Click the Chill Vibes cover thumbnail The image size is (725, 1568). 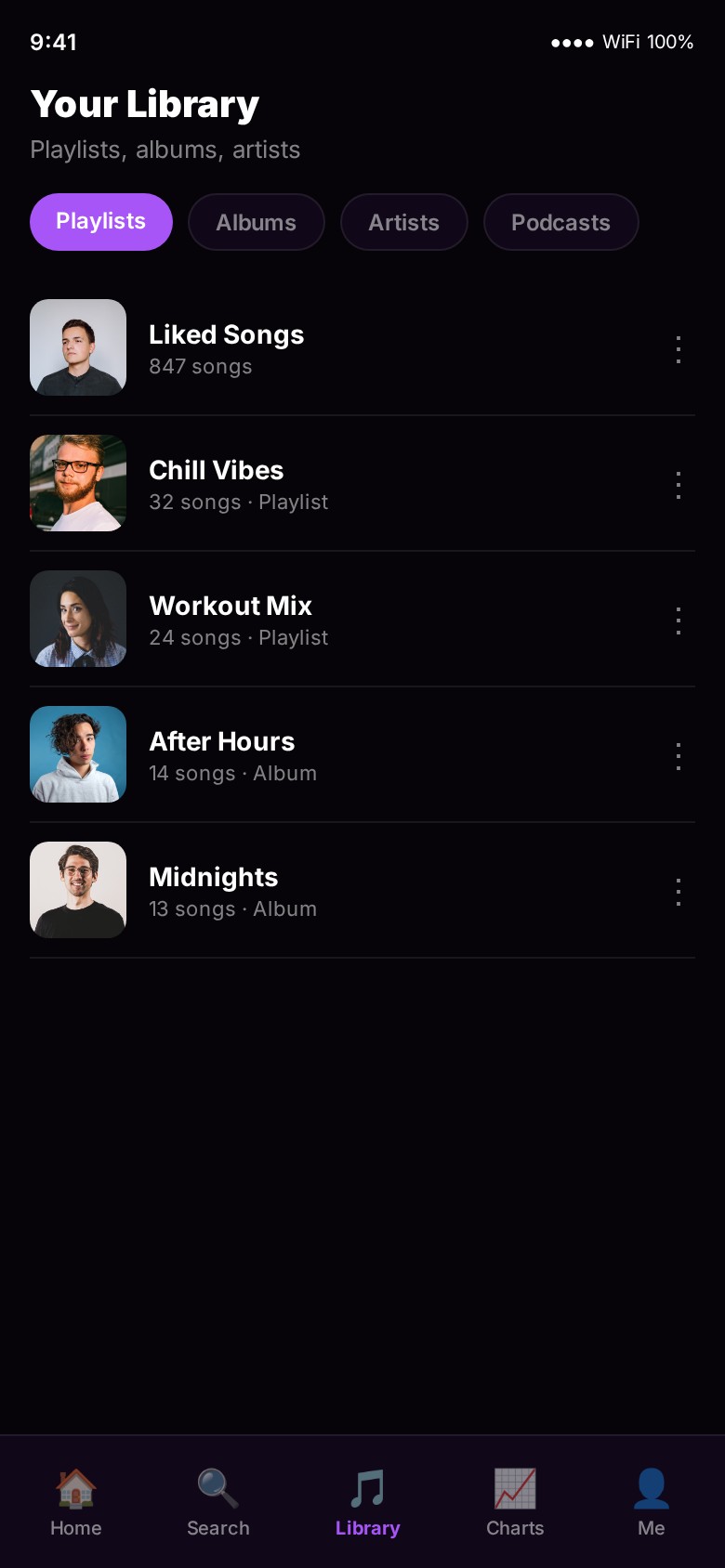[x=77, y=483]
